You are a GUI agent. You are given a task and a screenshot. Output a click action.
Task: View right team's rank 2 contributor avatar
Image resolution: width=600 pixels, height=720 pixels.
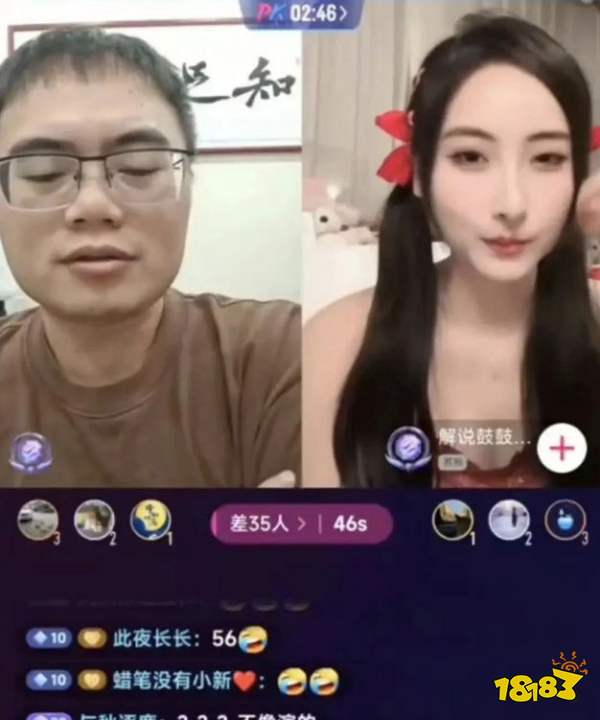pos(508,519)
